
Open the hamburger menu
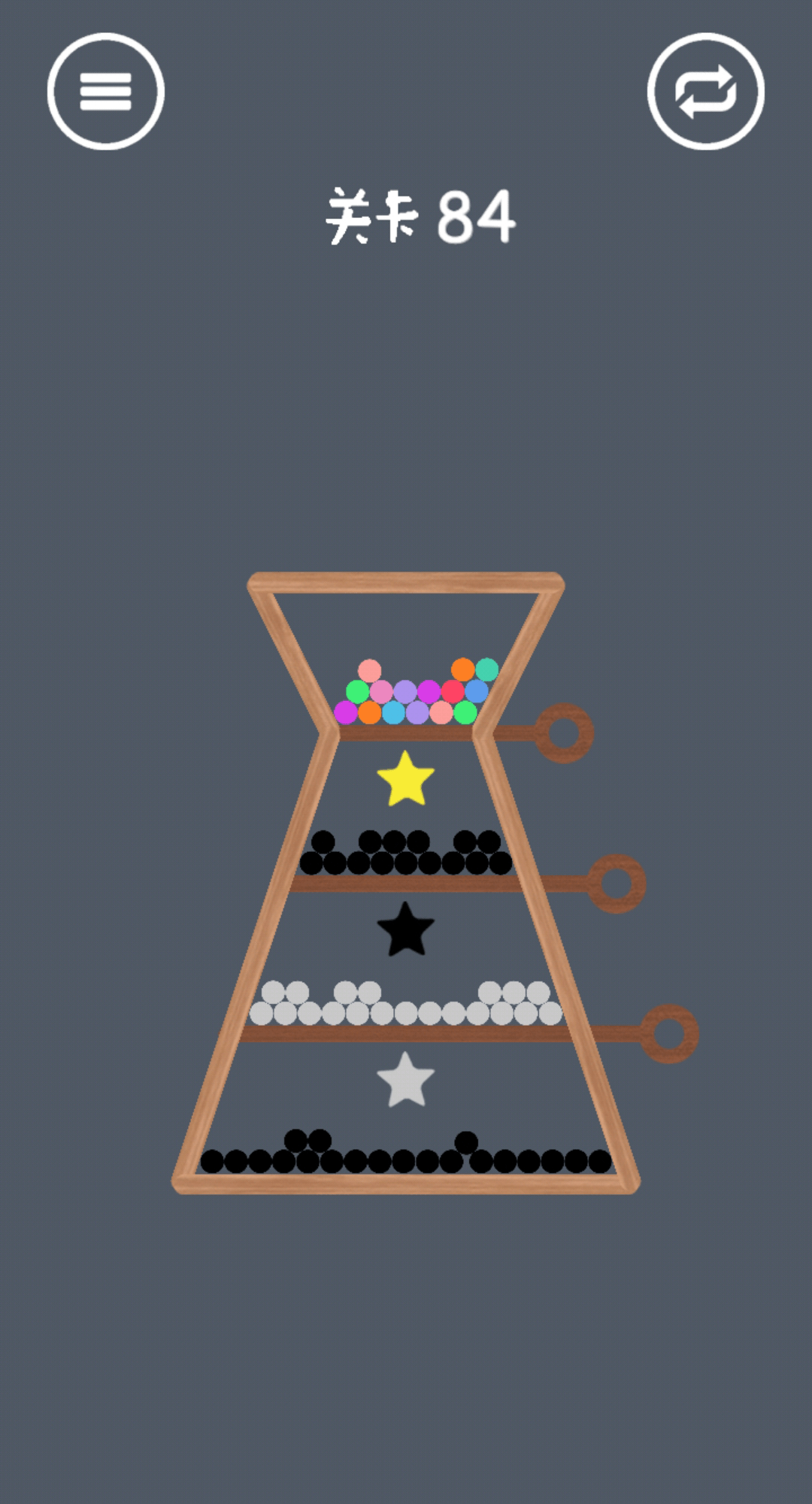click(x=106, y=92)
